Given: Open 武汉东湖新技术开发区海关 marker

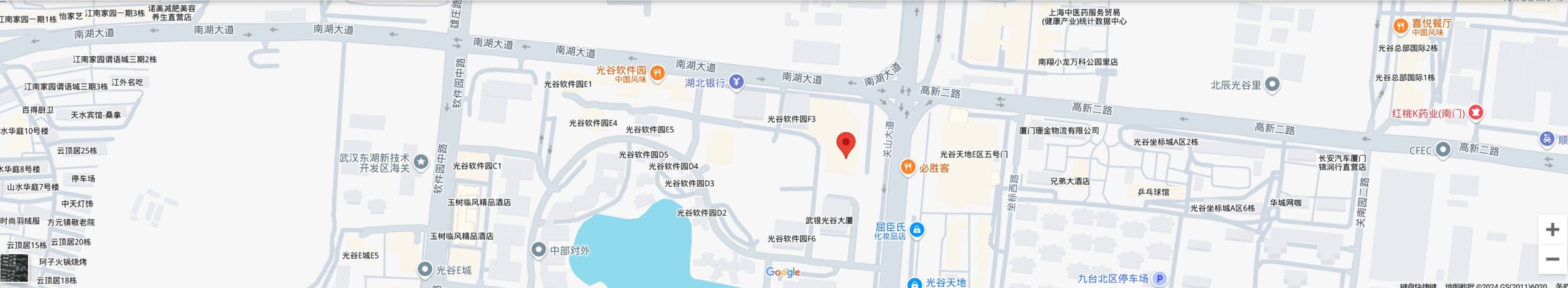Looking at the screenshot, I should point(421,162).
